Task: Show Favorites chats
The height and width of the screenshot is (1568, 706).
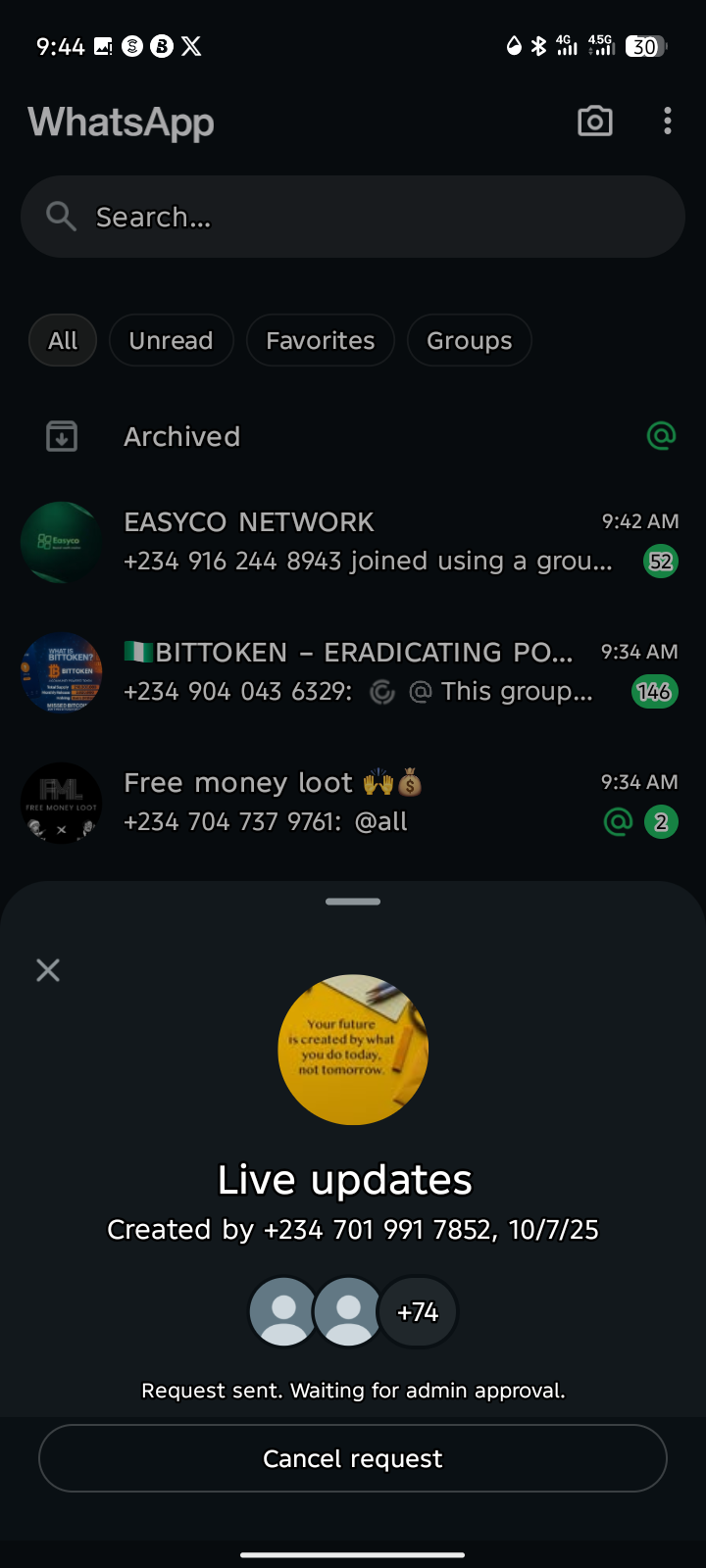Action: point(320,340)
